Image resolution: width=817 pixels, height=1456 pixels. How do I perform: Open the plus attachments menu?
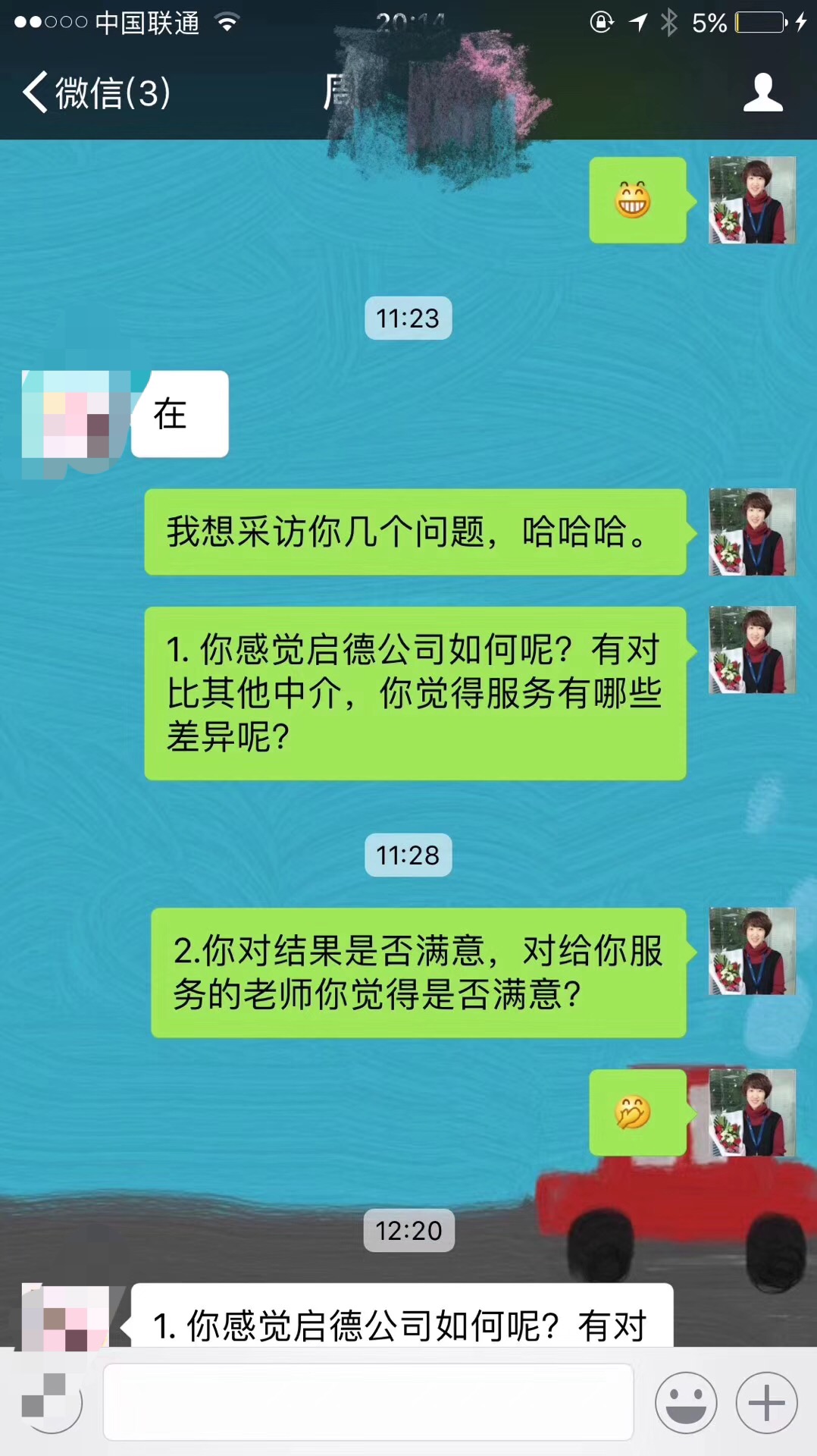tap(766, 1402)
